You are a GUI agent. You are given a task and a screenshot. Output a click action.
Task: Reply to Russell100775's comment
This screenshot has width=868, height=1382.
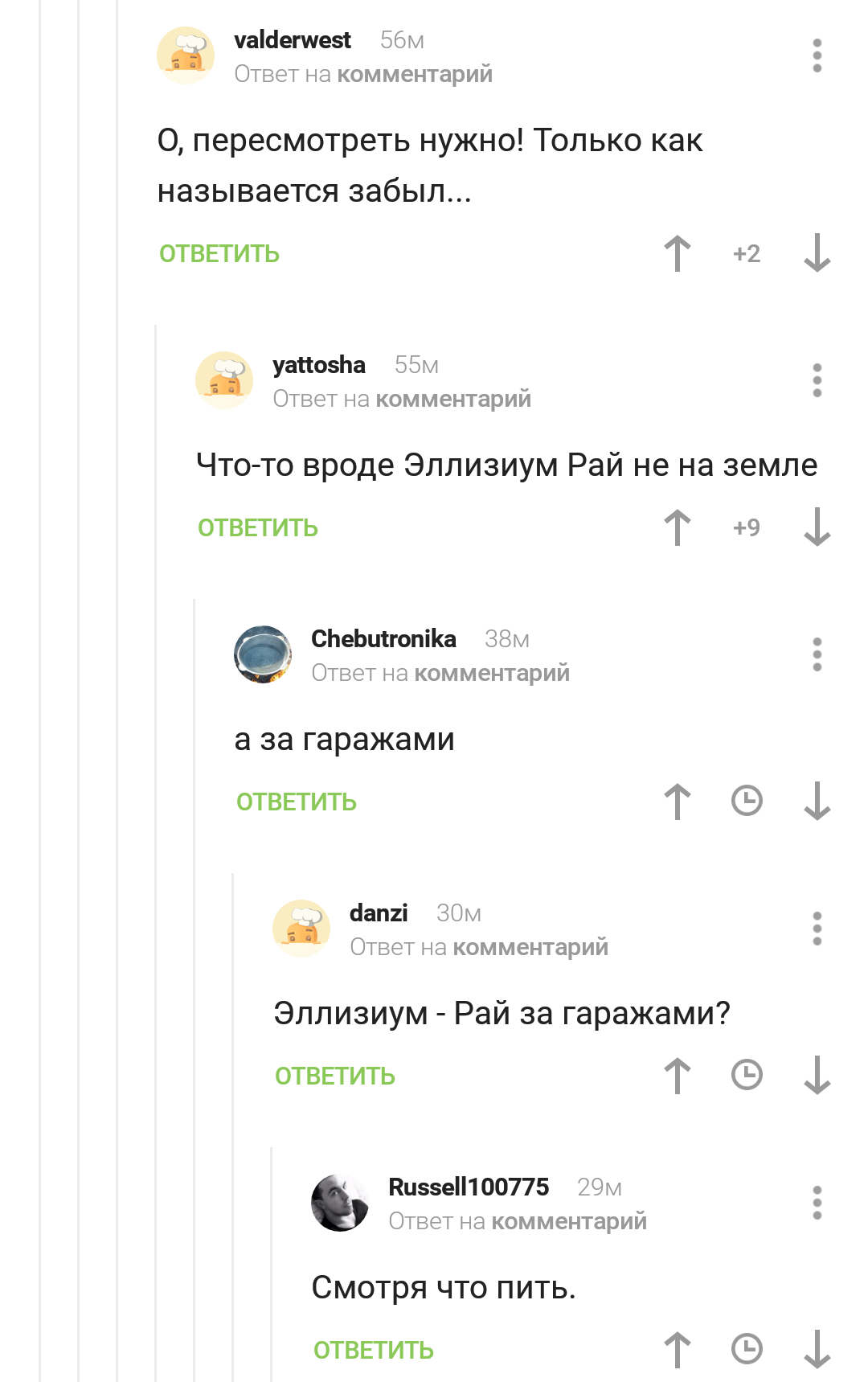[373, 1351]
